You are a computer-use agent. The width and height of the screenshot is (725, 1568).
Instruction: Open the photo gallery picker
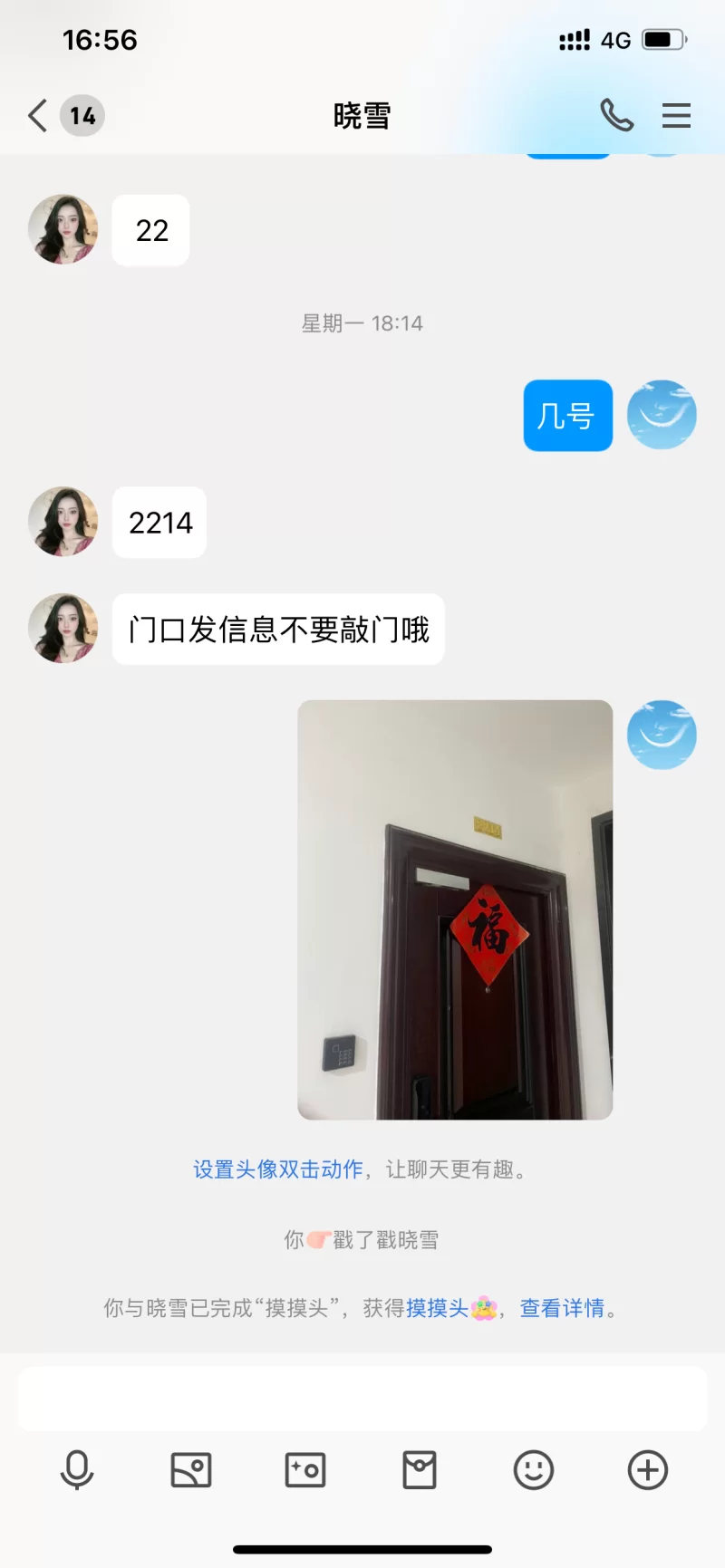pyautogui.click(x=191, y=1469)
